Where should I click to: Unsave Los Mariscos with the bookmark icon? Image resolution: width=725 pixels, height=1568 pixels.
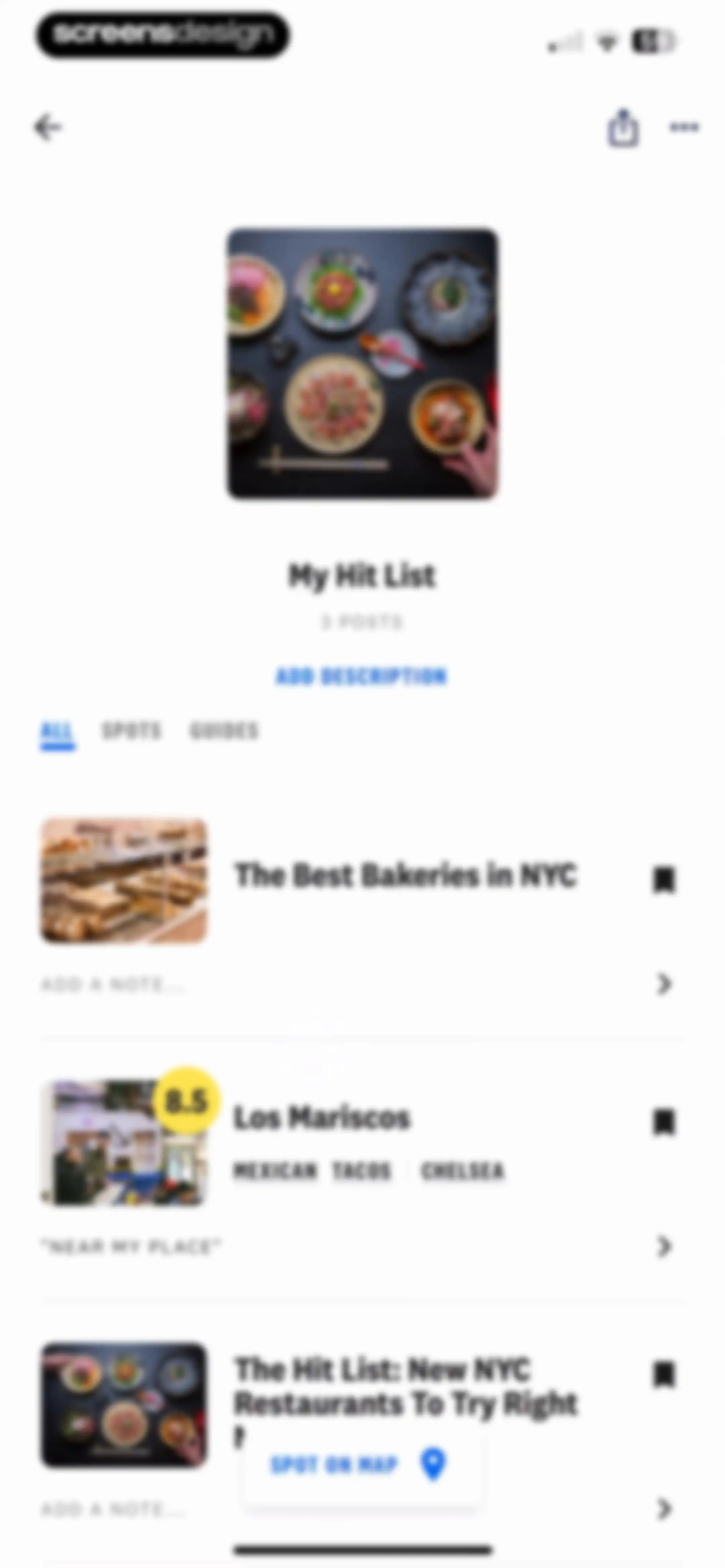664,1122
